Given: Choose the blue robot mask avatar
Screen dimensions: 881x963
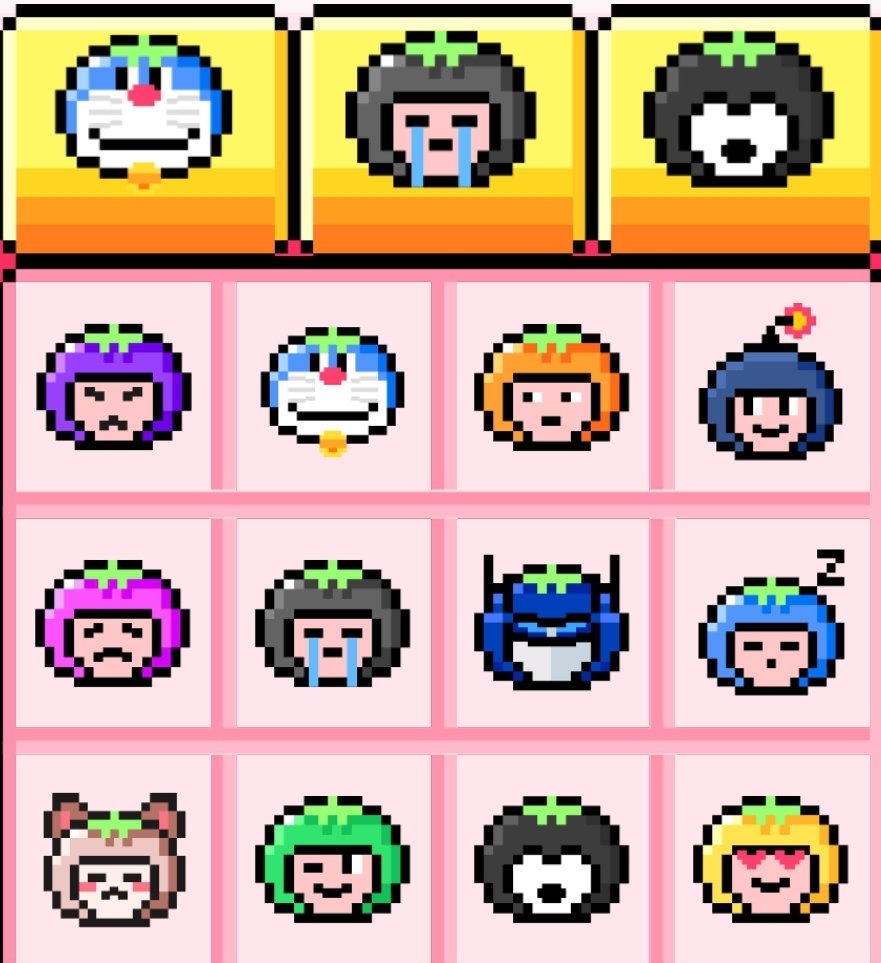Looking at the screenshot, I should [552, 622].
